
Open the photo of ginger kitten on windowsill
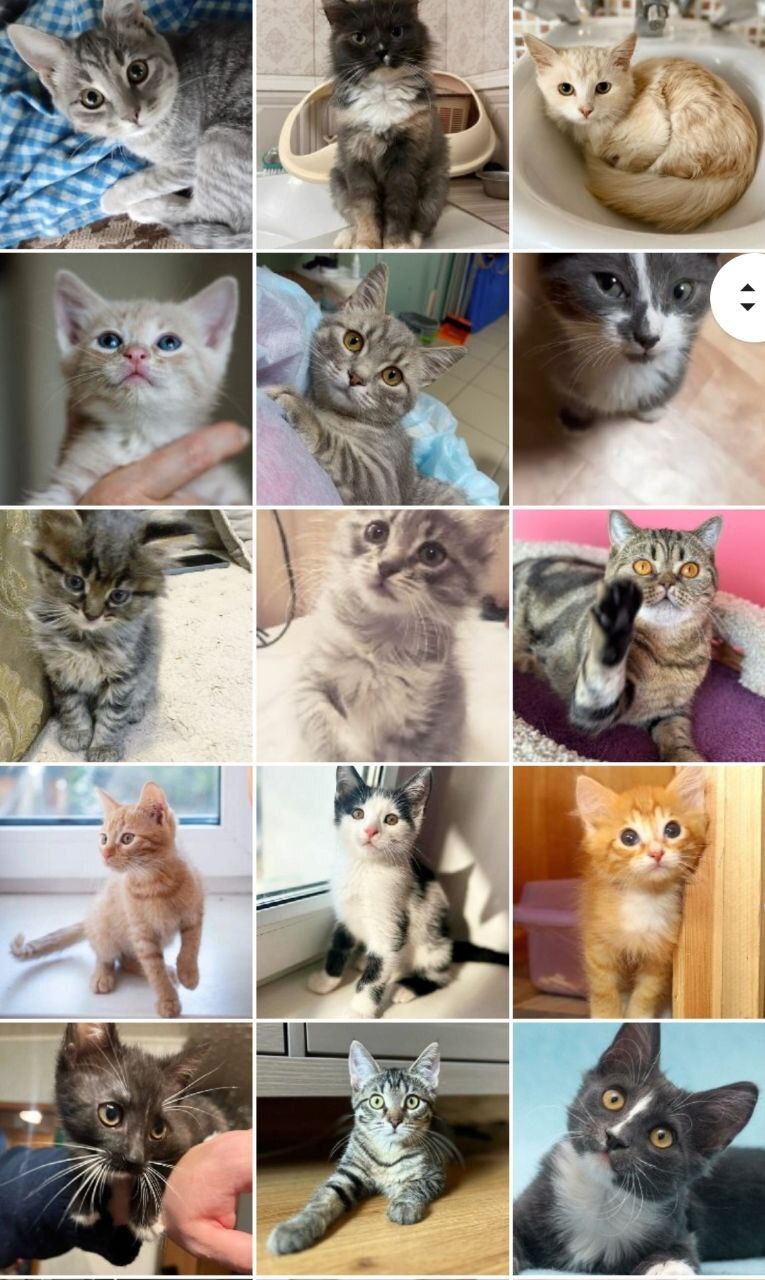click(126, 892)
